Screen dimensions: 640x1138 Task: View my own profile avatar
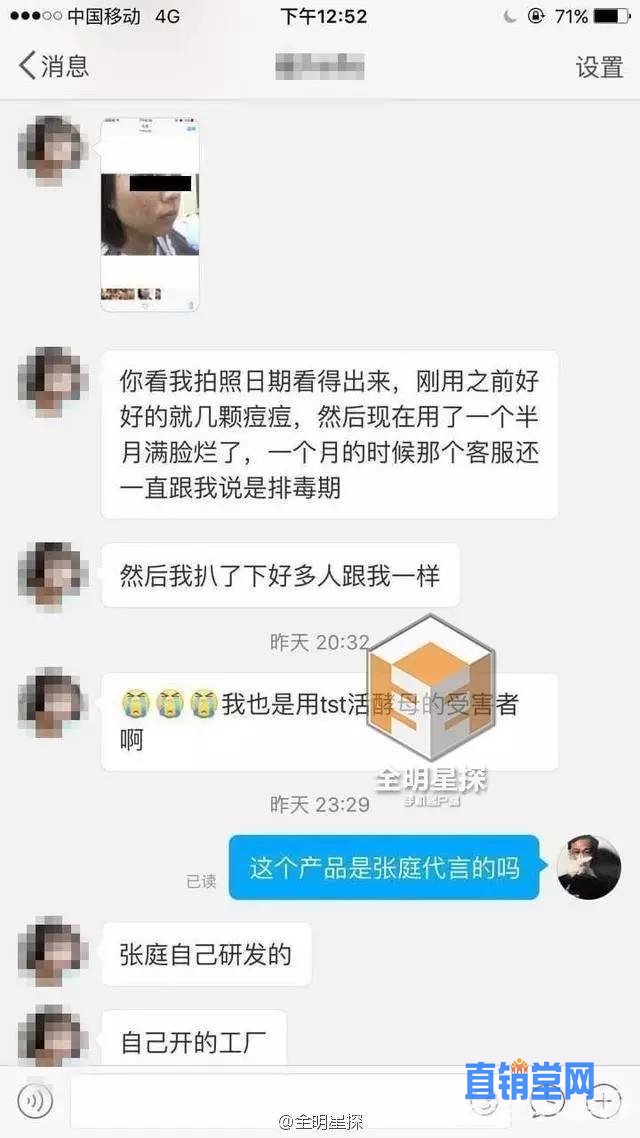point(588,866)
